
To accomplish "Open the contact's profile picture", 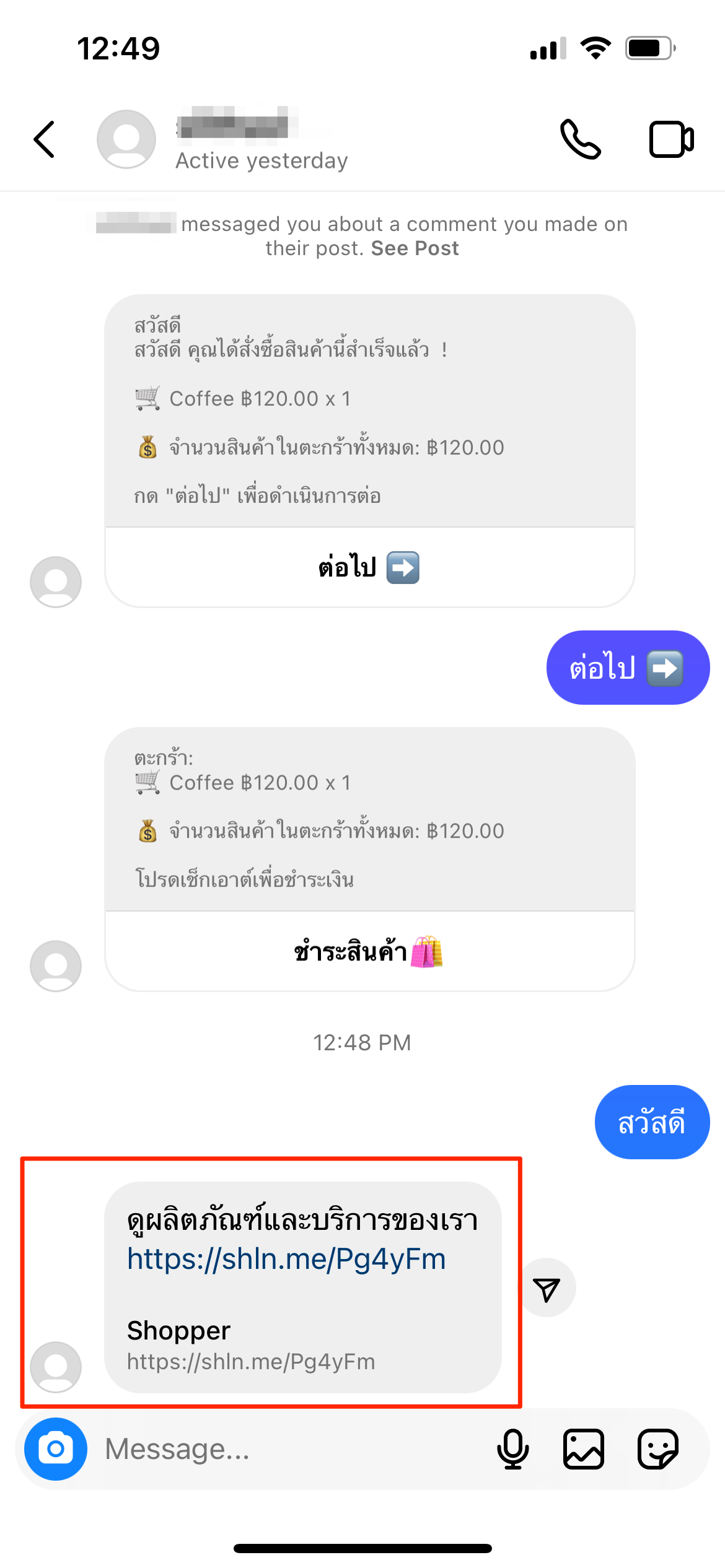I will click(126, 139).
